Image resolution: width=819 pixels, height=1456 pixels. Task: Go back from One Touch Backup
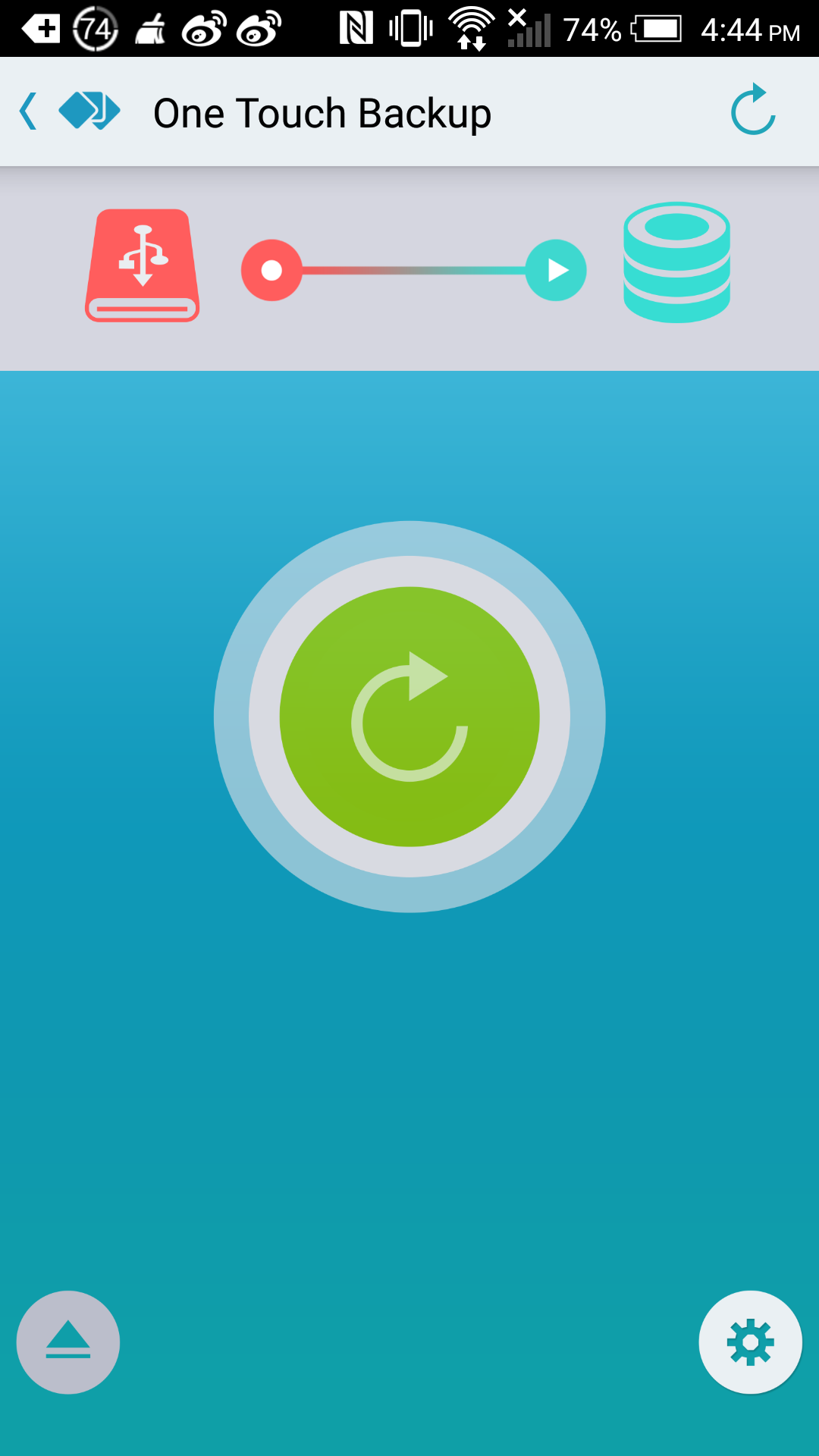tap(29, 112)
